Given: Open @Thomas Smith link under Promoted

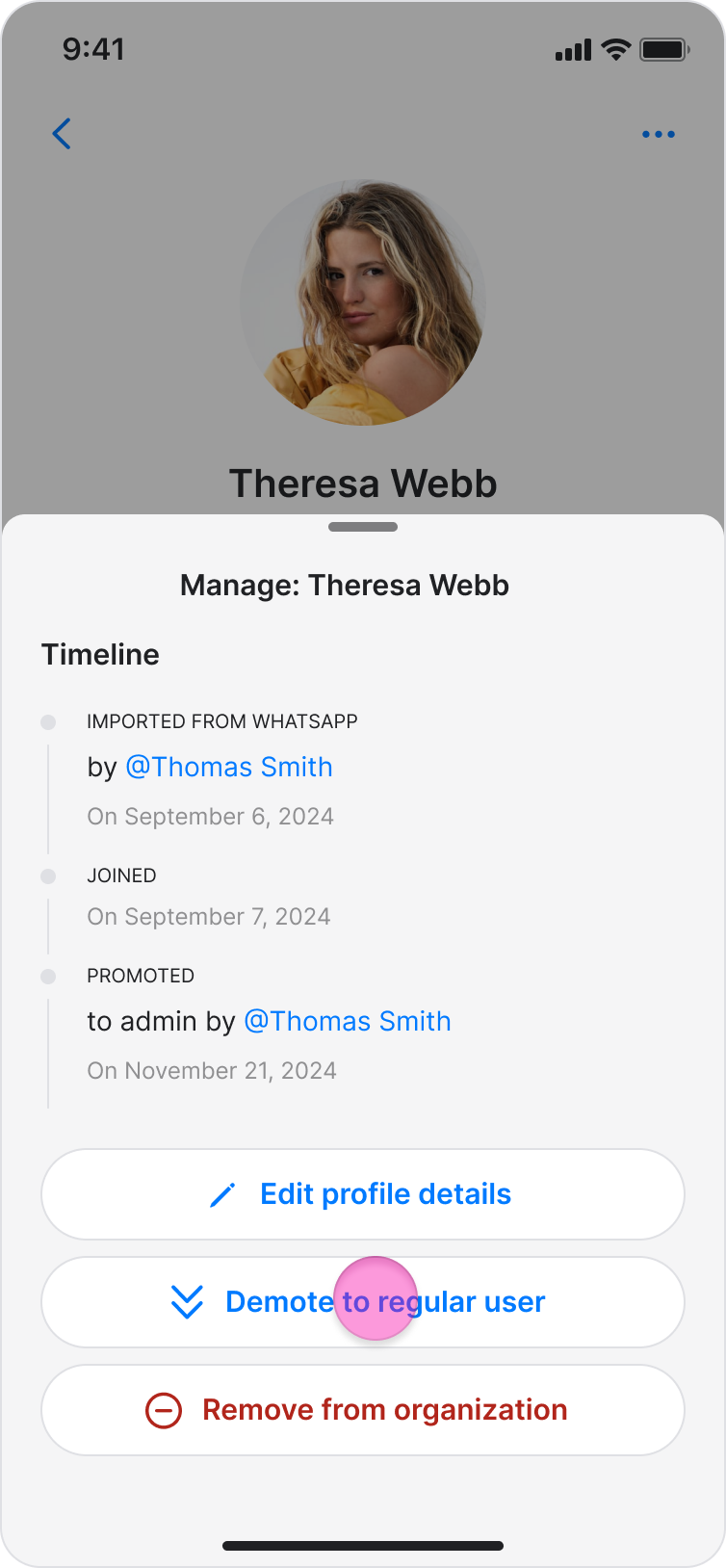Looking at the screenshot, I should 348,1021.
